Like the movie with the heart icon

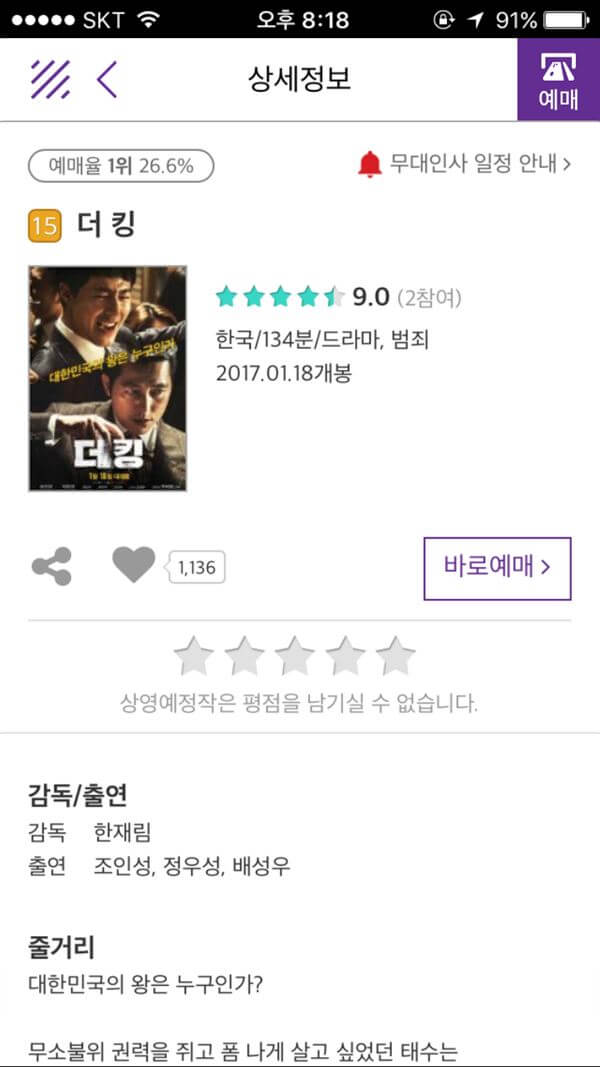[x=133, y=567]
